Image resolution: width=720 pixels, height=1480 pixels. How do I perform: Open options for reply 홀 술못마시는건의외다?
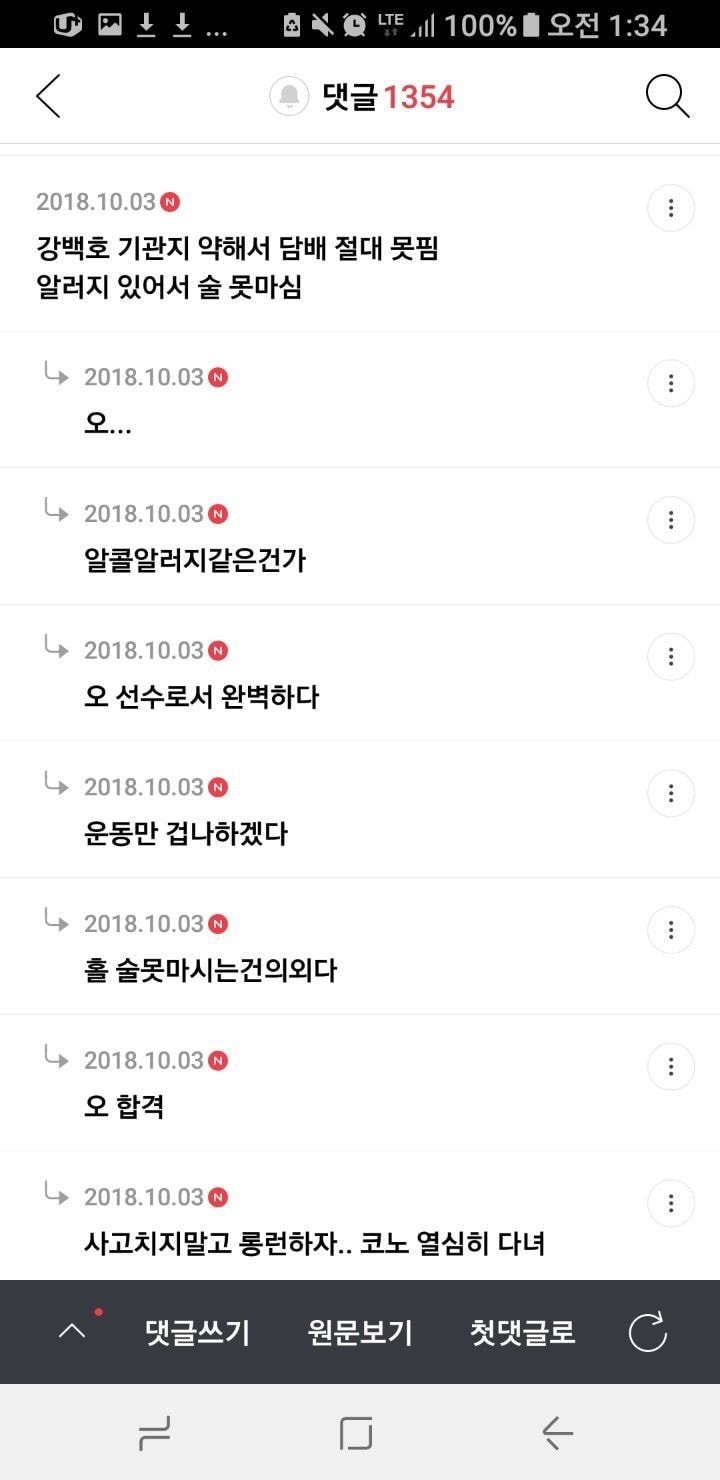tap(671, 930)
